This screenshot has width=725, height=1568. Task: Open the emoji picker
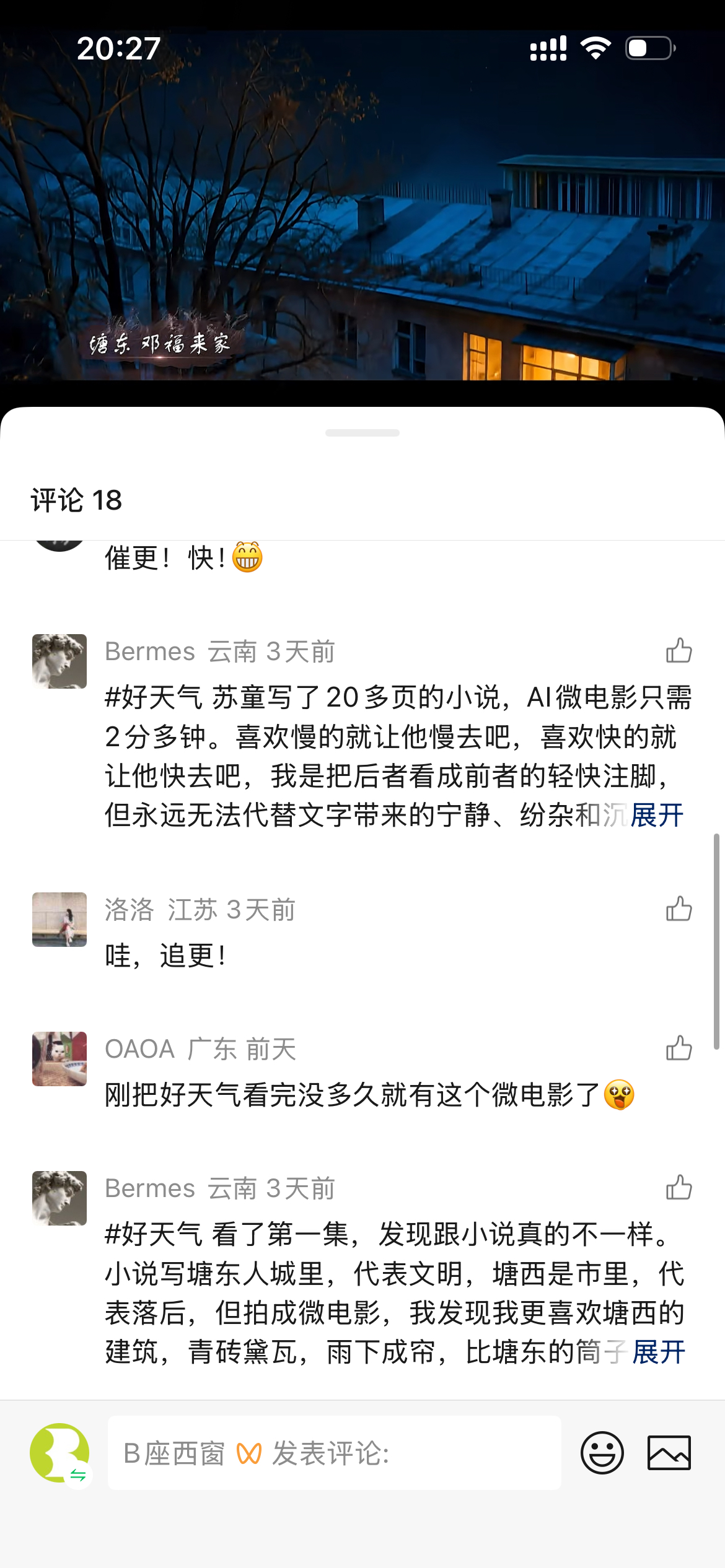pos(602,1453)
